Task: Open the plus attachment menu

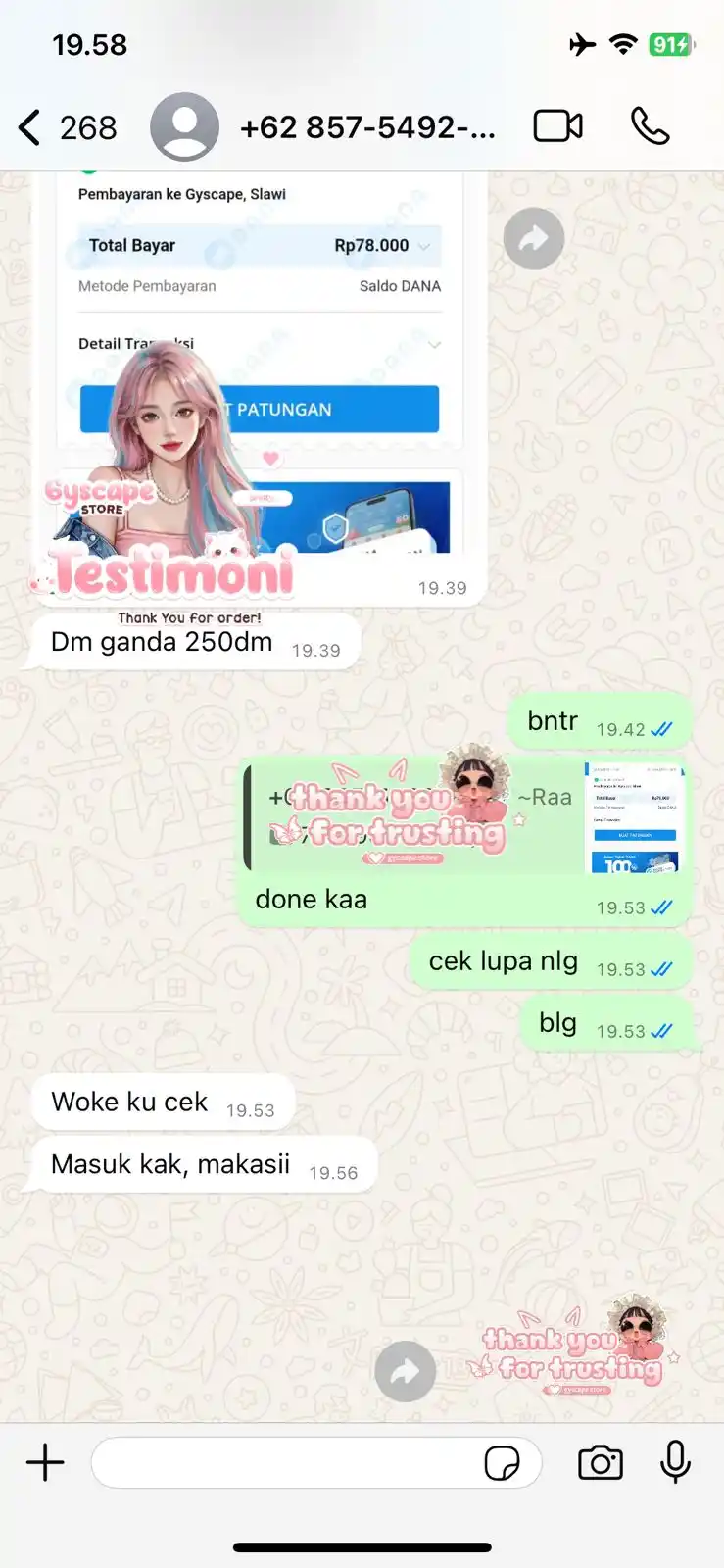Action: [x=45, y=1463]
